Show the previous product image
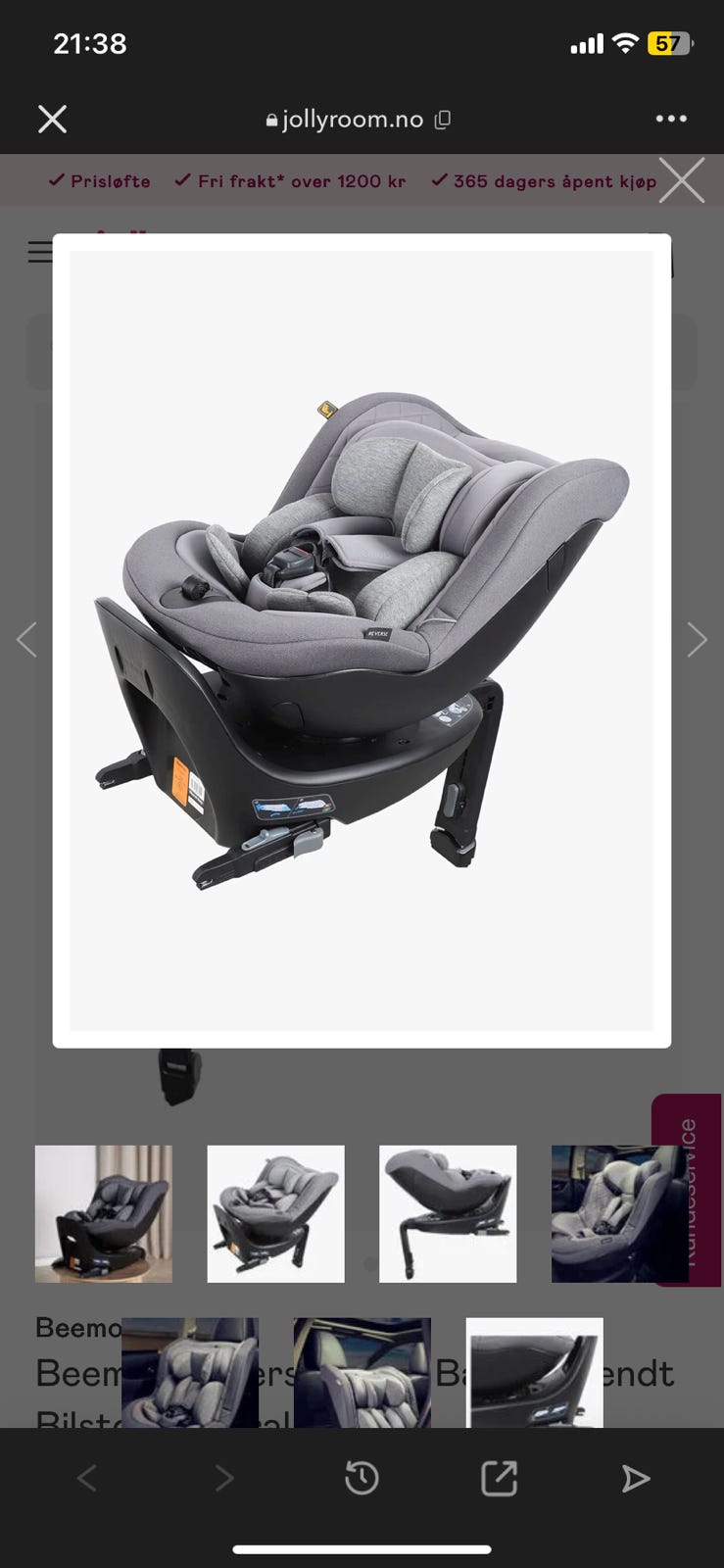 (26, 640)
